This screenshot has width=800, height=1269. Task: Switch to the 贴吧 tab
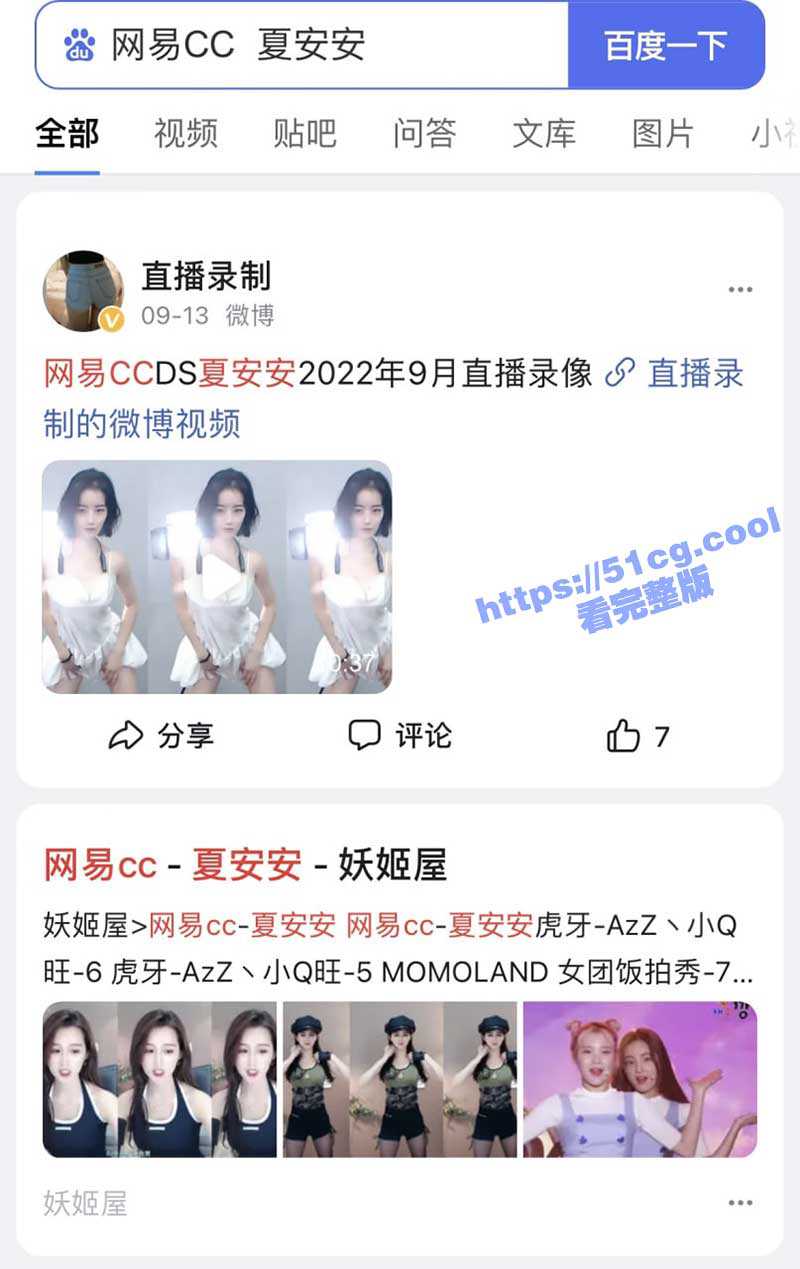pyautogui.click(x=305, y=133)
